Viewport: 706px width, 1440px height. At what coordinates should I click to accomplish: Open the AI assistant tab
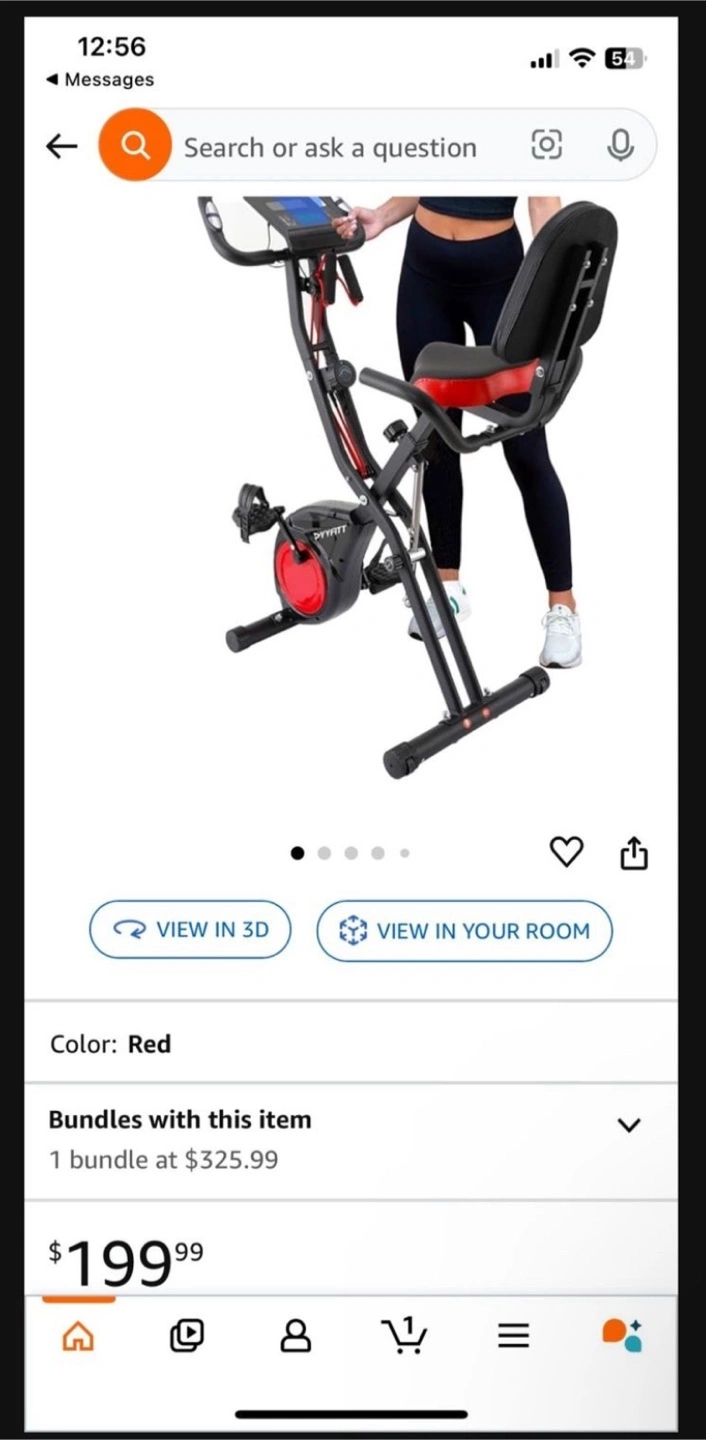click(x=621, y=1335)
